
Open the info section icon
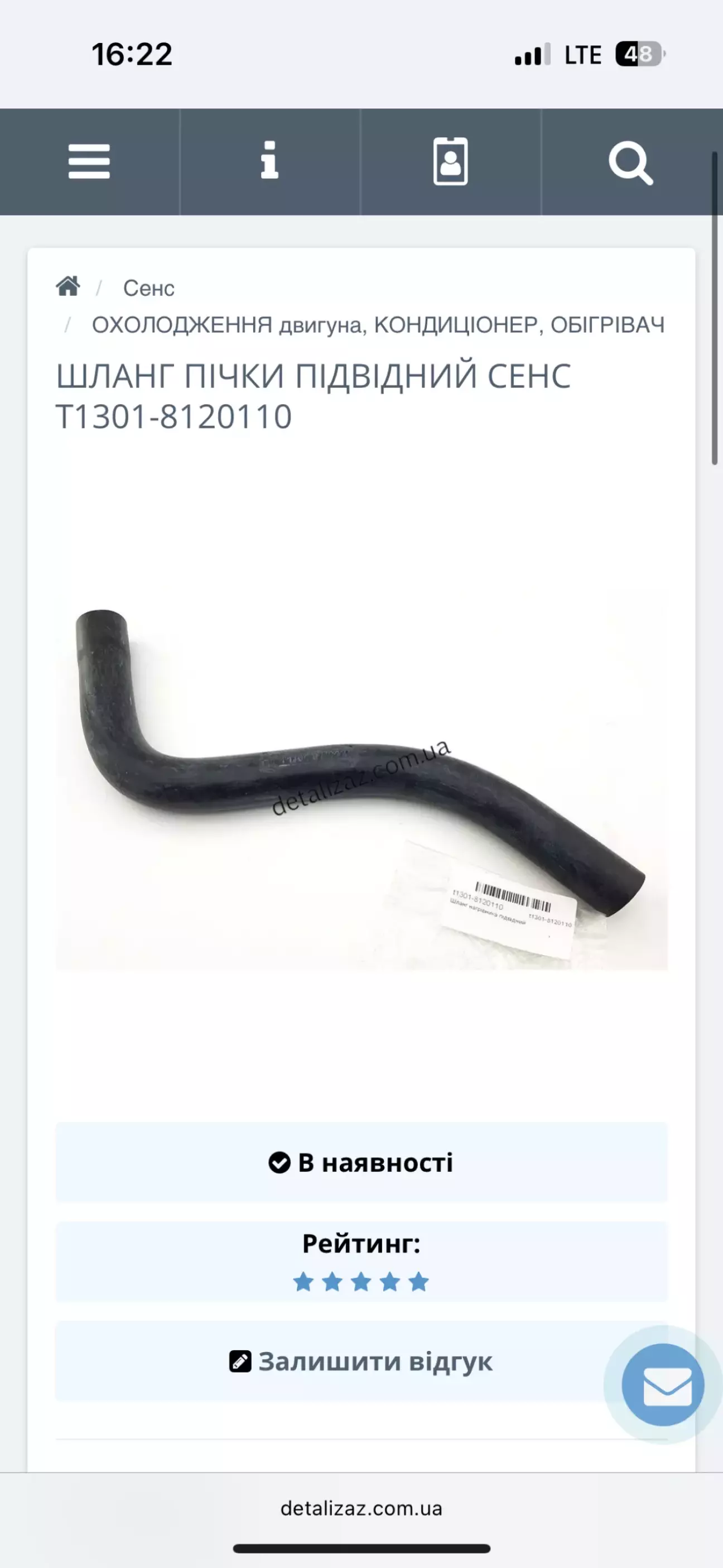coord(269,162)
